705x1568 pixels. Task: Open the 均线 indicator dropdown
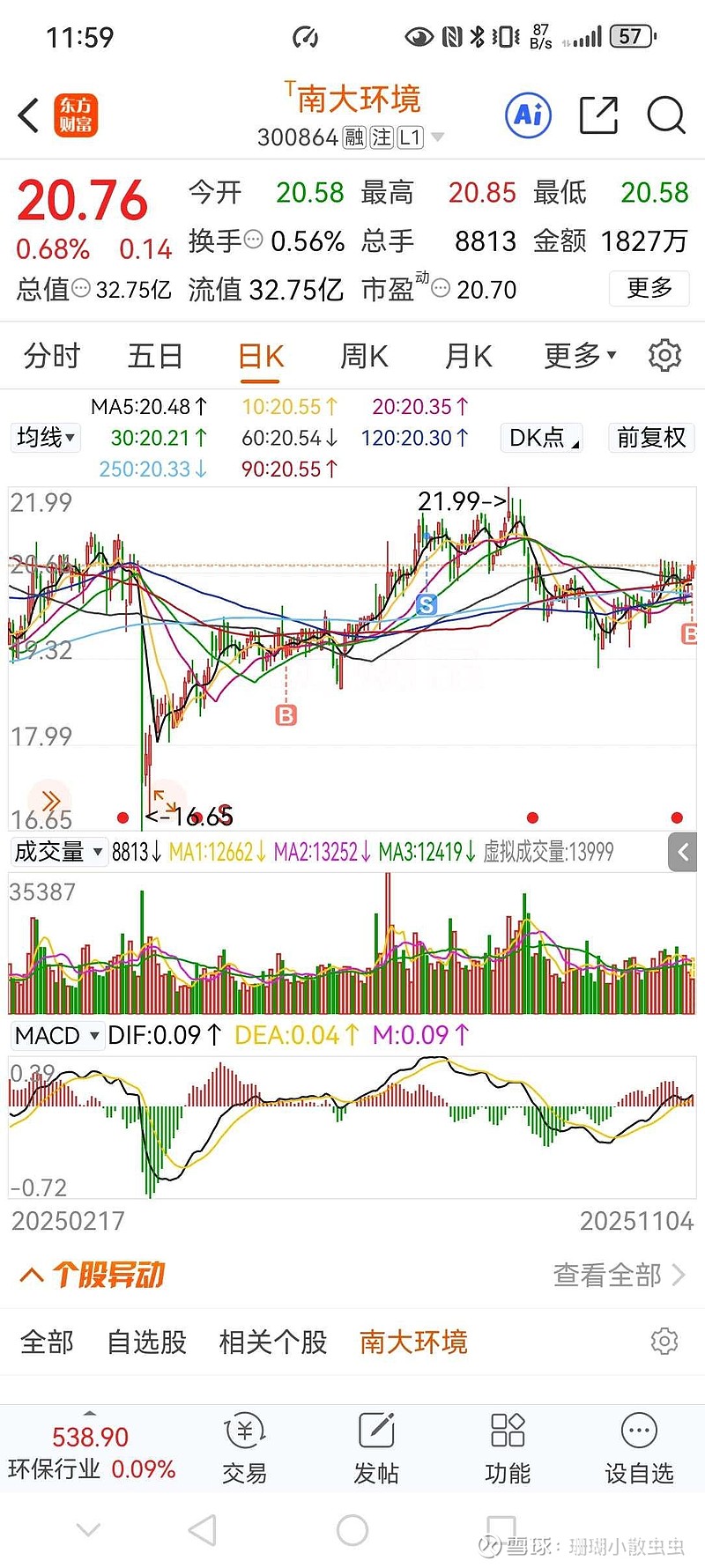tap(46, 437)
